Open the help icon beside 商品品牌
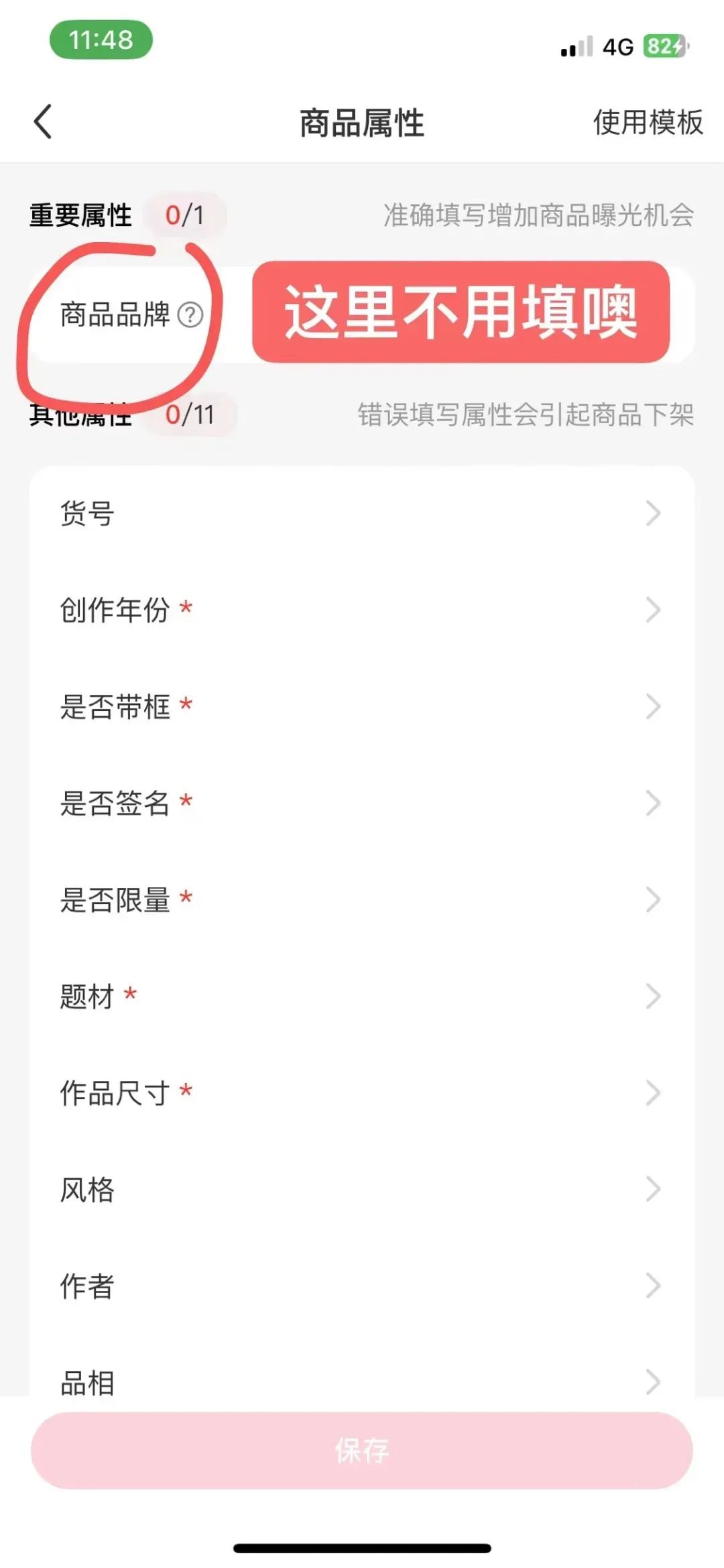The height and width of the screenshot is (1568, 724). [x=190, y=315]
